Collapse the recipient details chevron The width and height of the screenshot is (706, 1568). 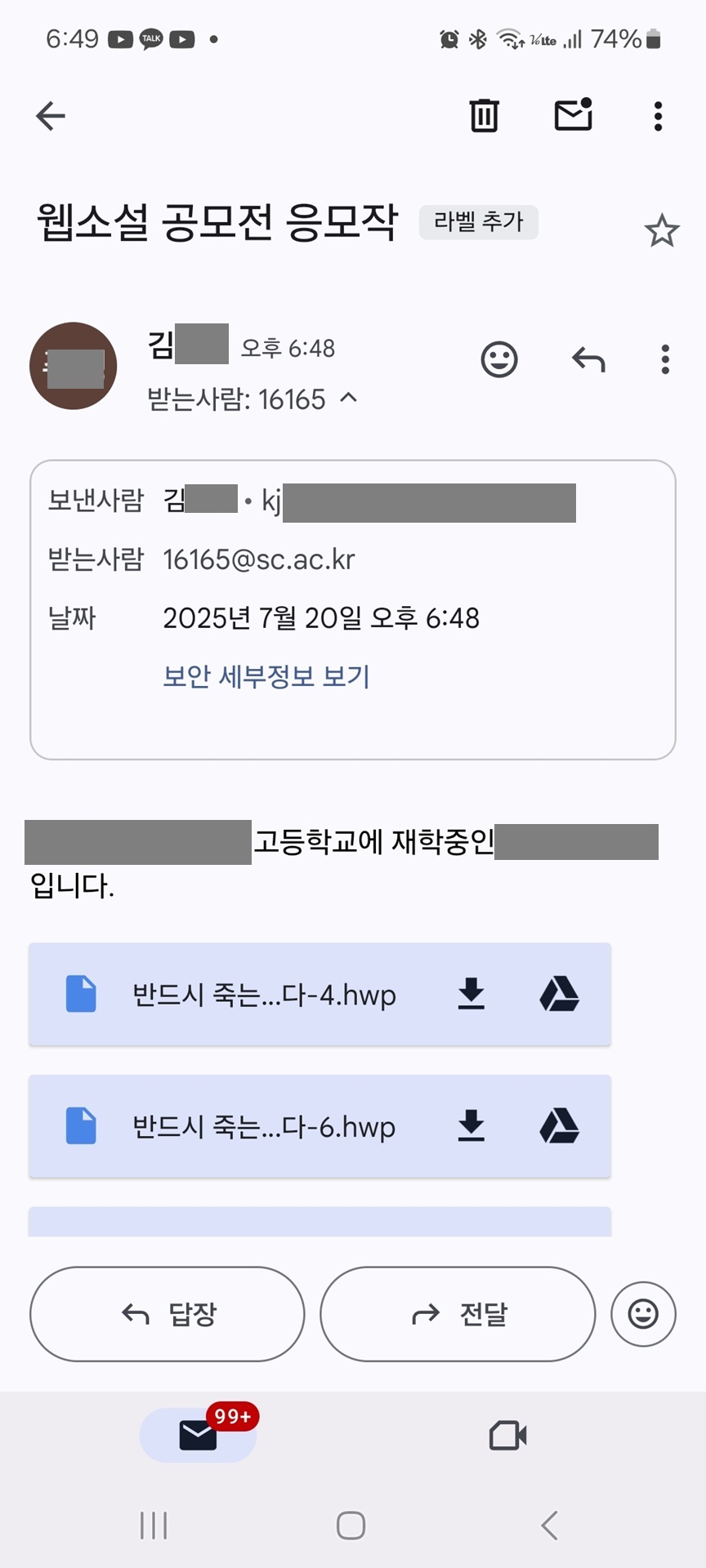click(349, 398)
